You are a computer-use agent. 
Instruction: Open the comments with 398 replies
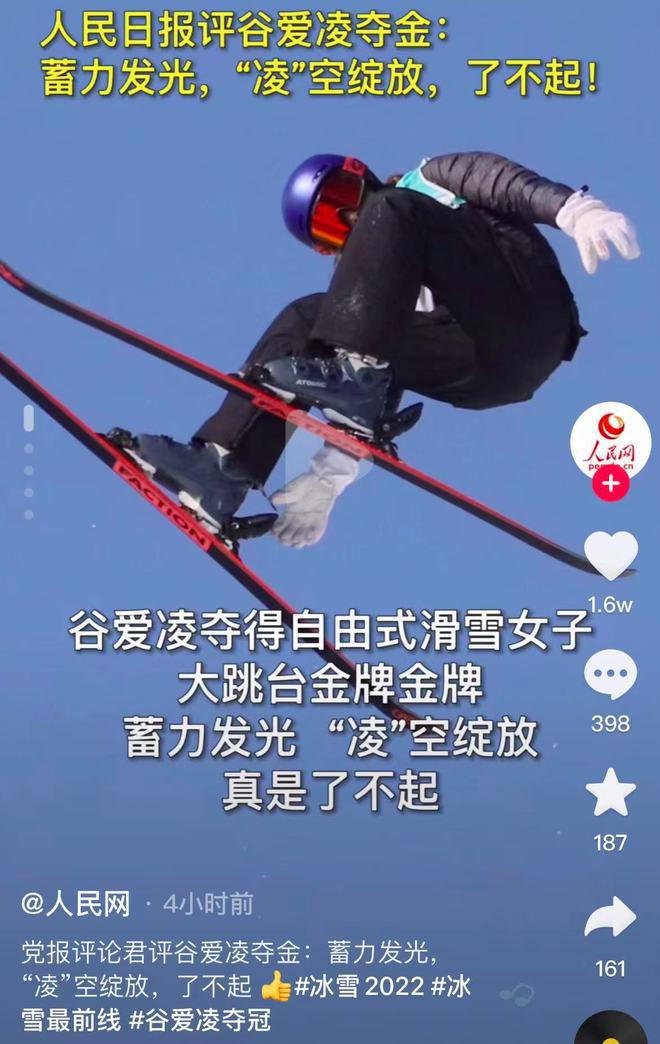[x=610, y=675]
